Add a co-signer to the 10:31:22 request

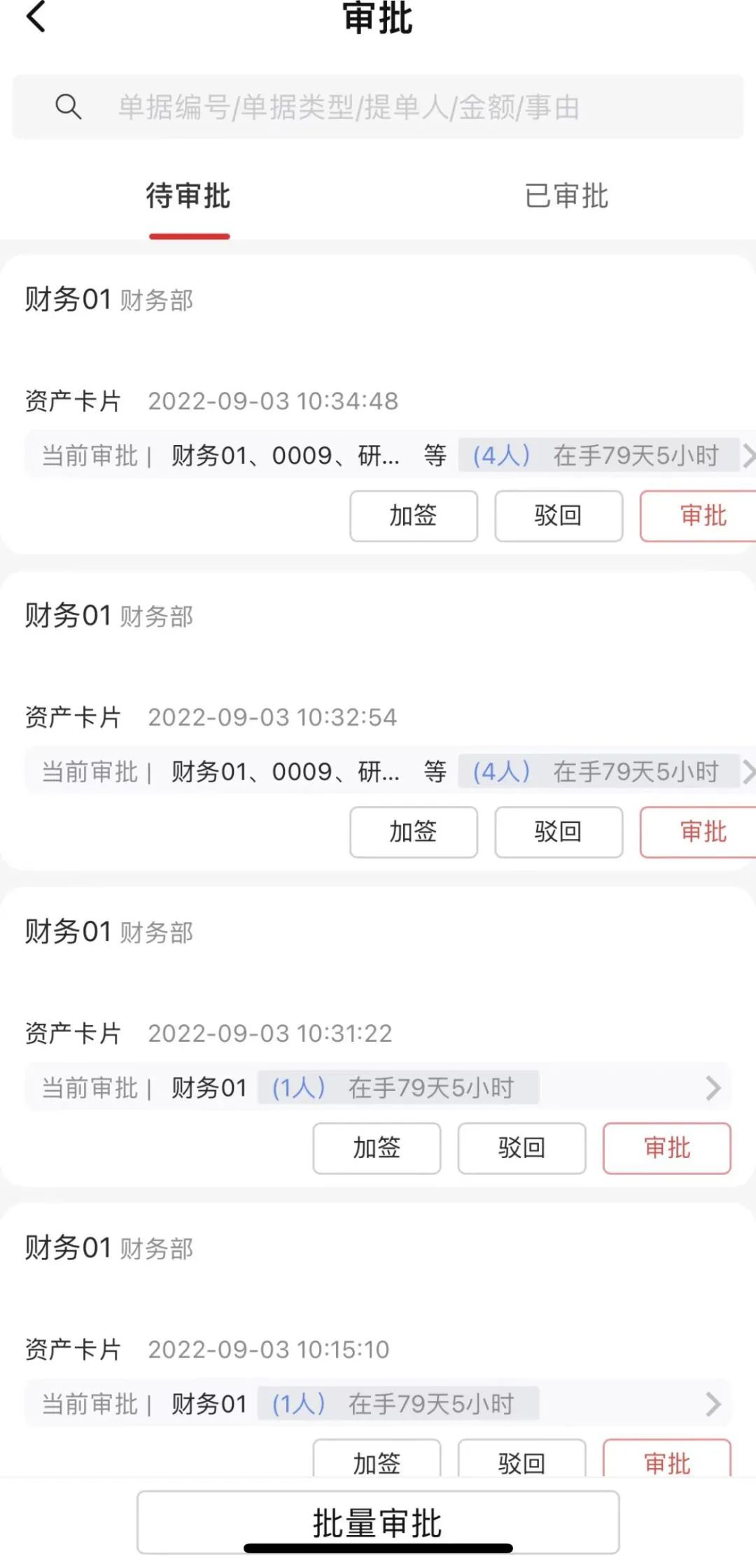(377, 1148)
